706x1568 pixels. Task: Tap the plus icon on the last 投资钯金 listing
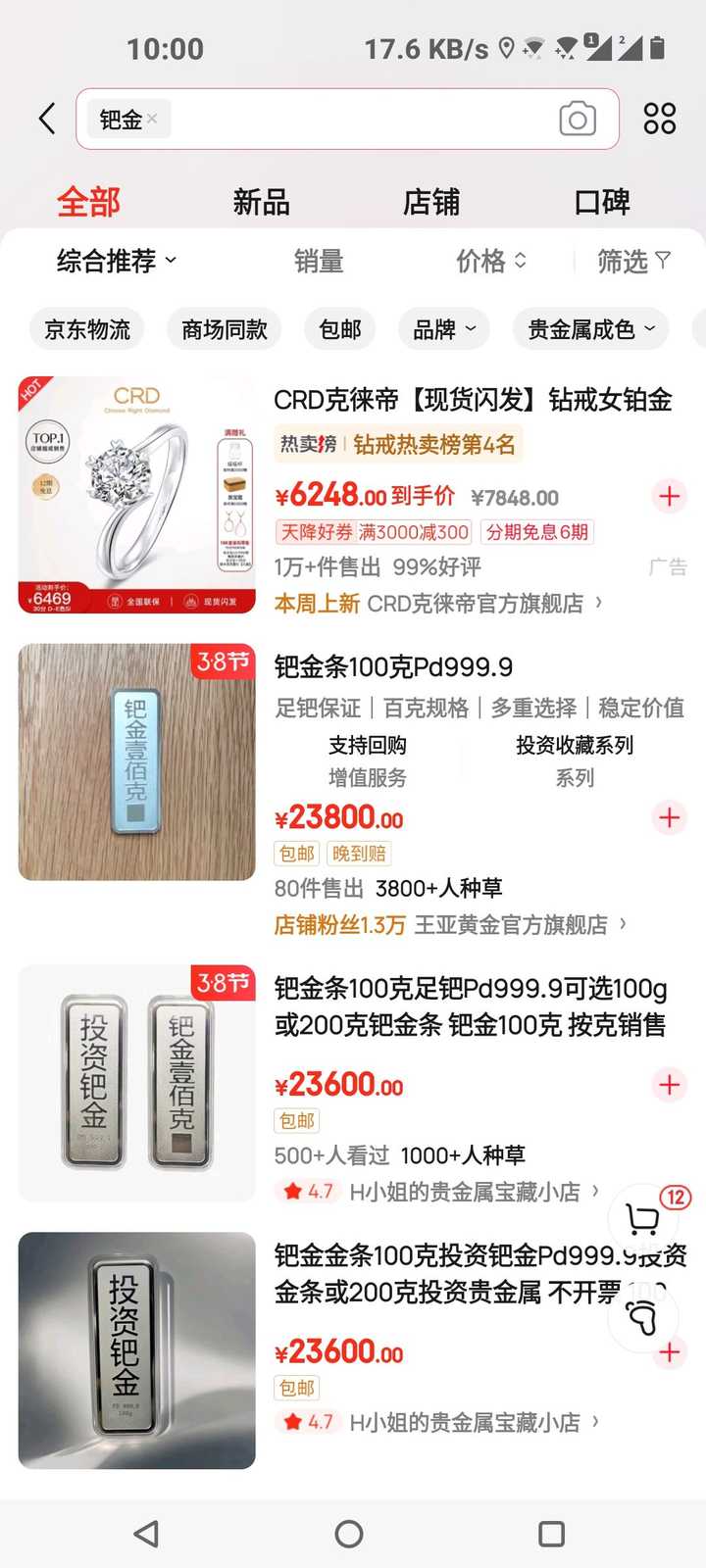pyautogui.click(x=669, y=1353)
